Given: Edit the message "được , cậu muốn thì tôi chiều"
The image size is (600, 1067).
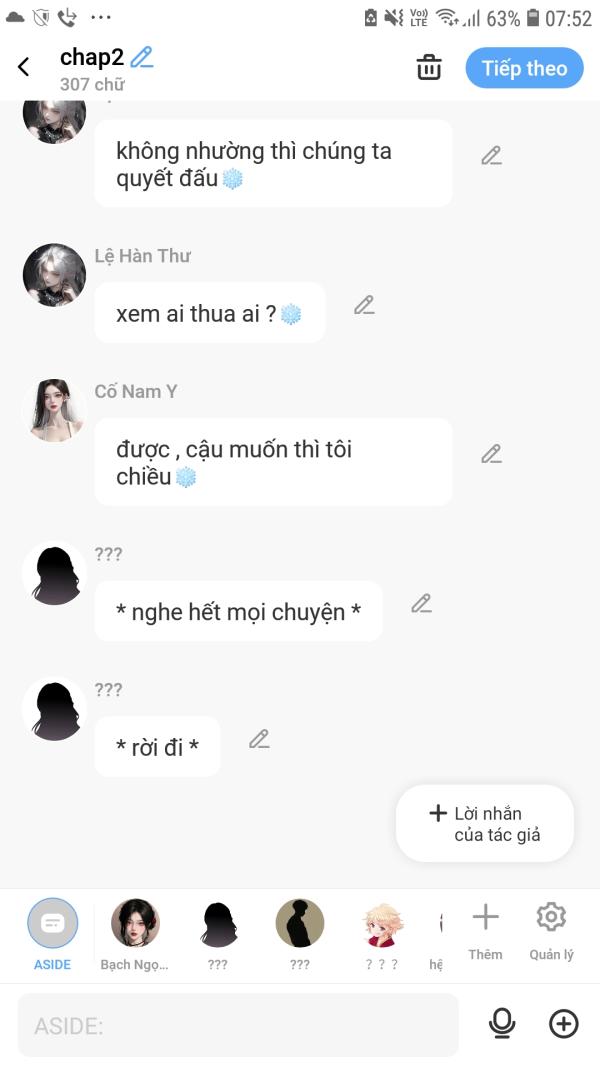Looking at the screenshot, I should (491, 454).
